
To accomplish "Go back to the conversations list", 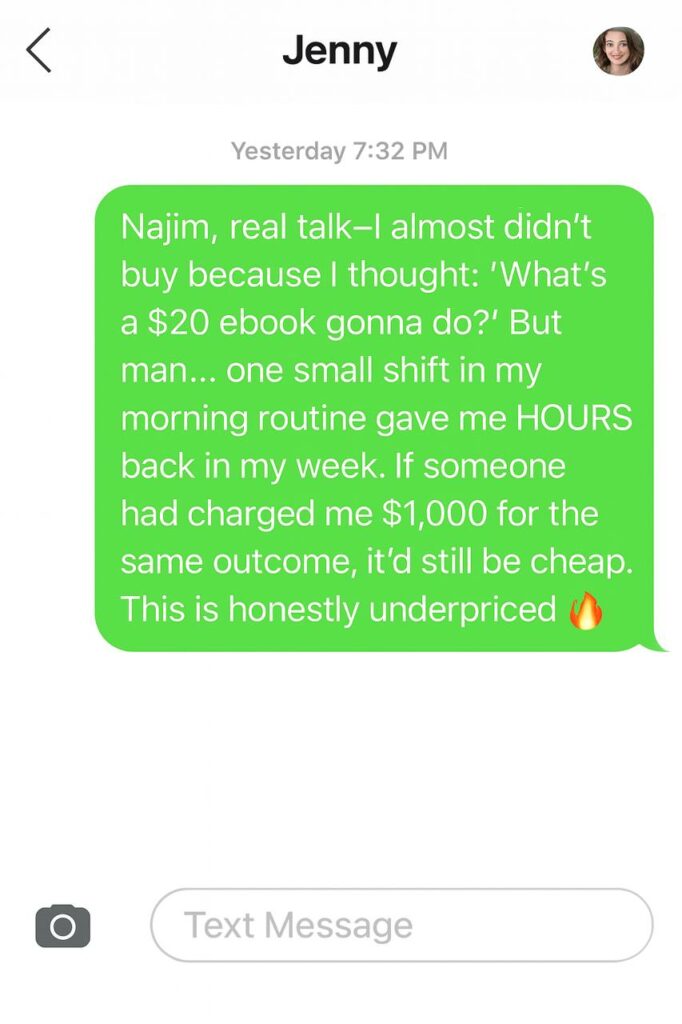I will coord(38,51).
